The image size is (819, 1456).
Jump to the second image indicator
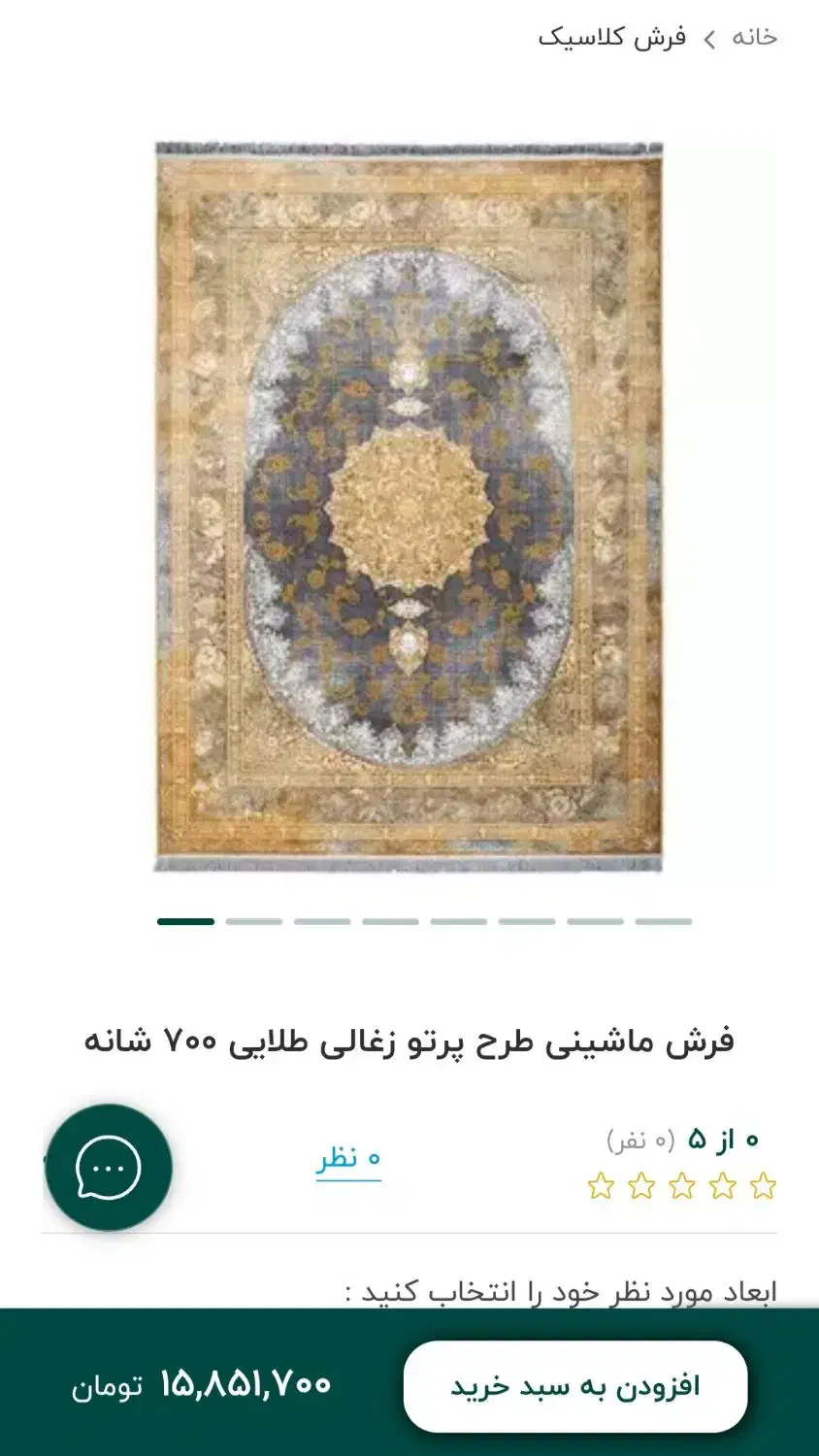254,921
